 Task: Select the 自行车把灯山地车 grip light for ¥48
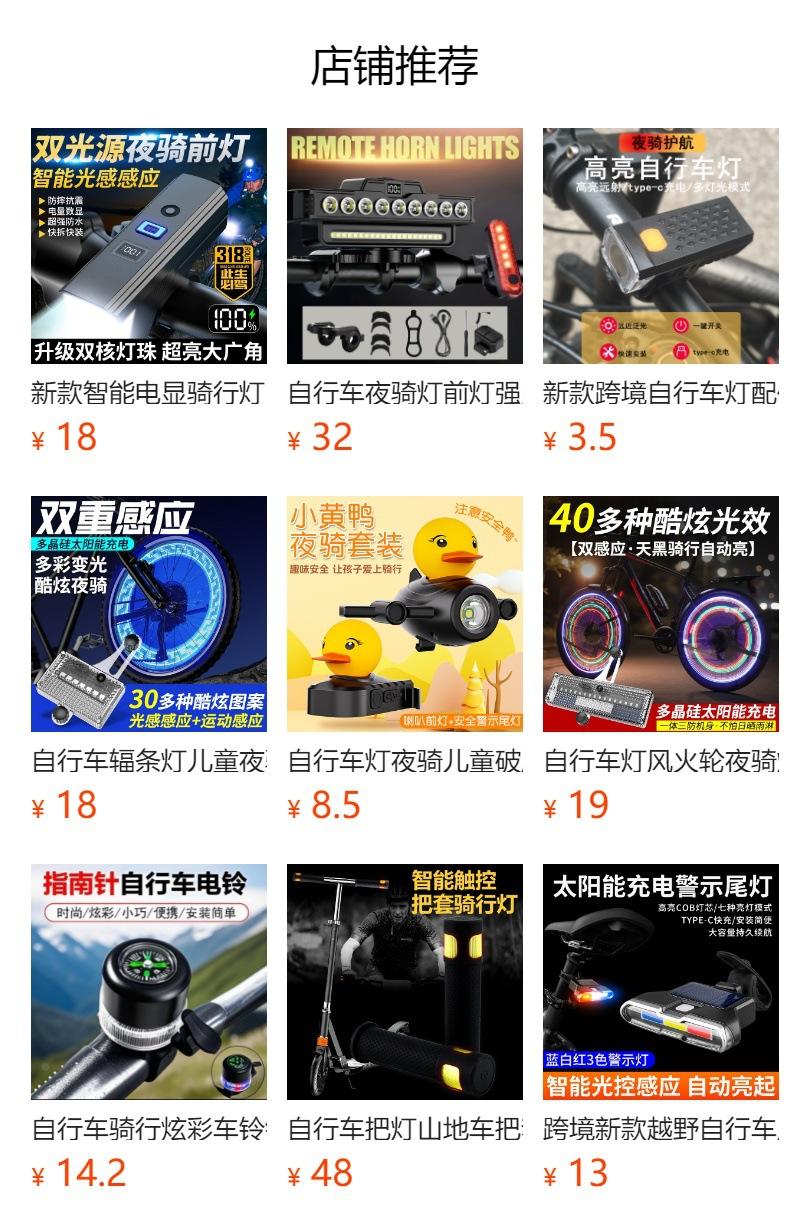point(405,982)
